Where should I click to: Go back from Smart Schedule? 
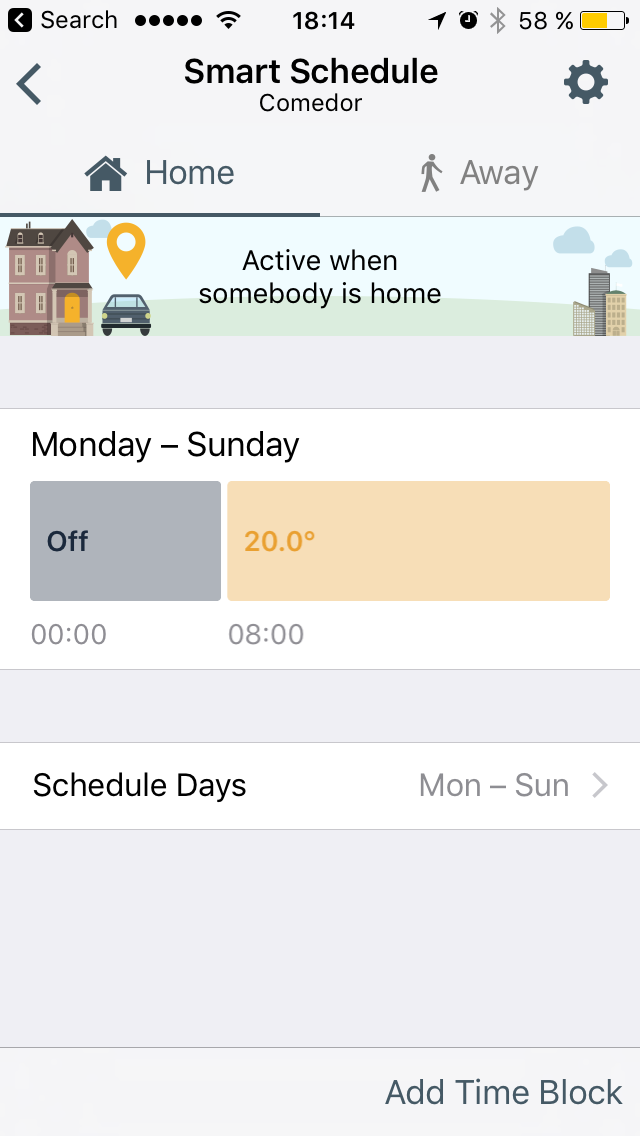[30, 84]
